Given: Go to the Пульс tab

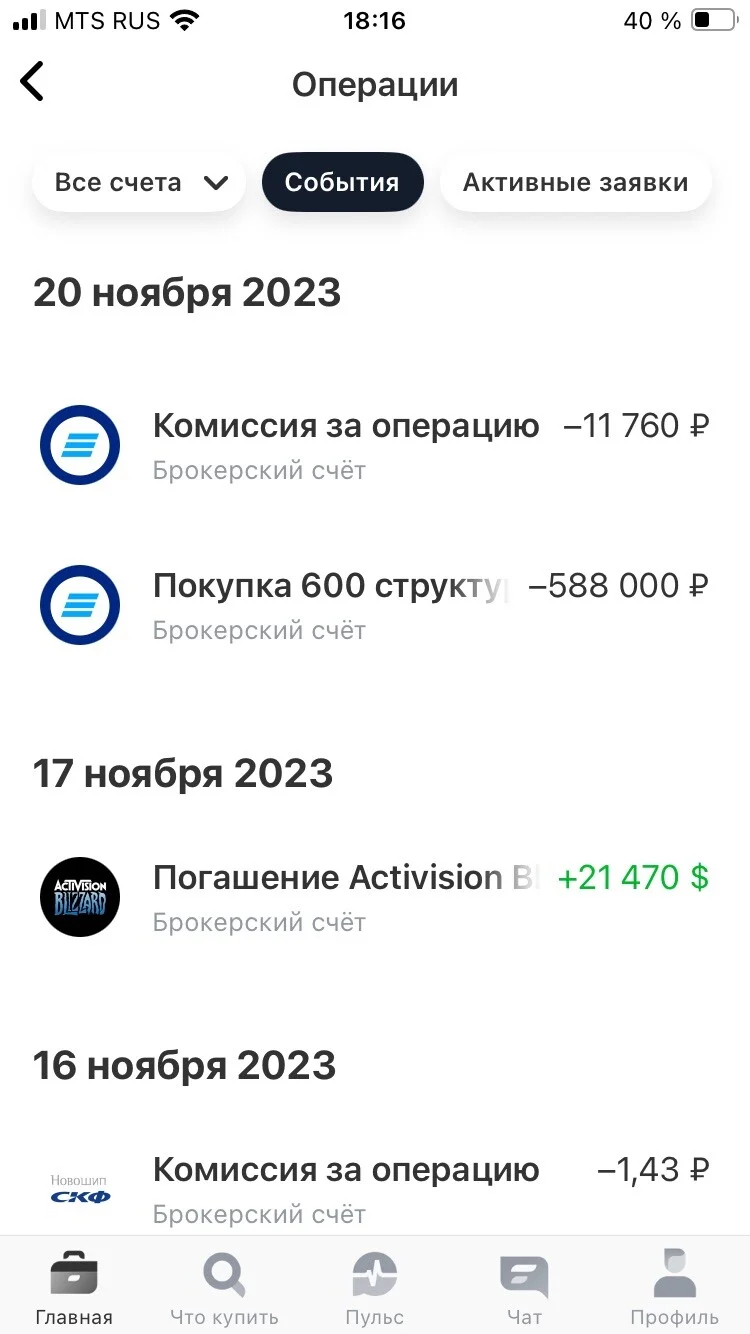Looking at the screenshot, I should click(x=374, y=1287).
